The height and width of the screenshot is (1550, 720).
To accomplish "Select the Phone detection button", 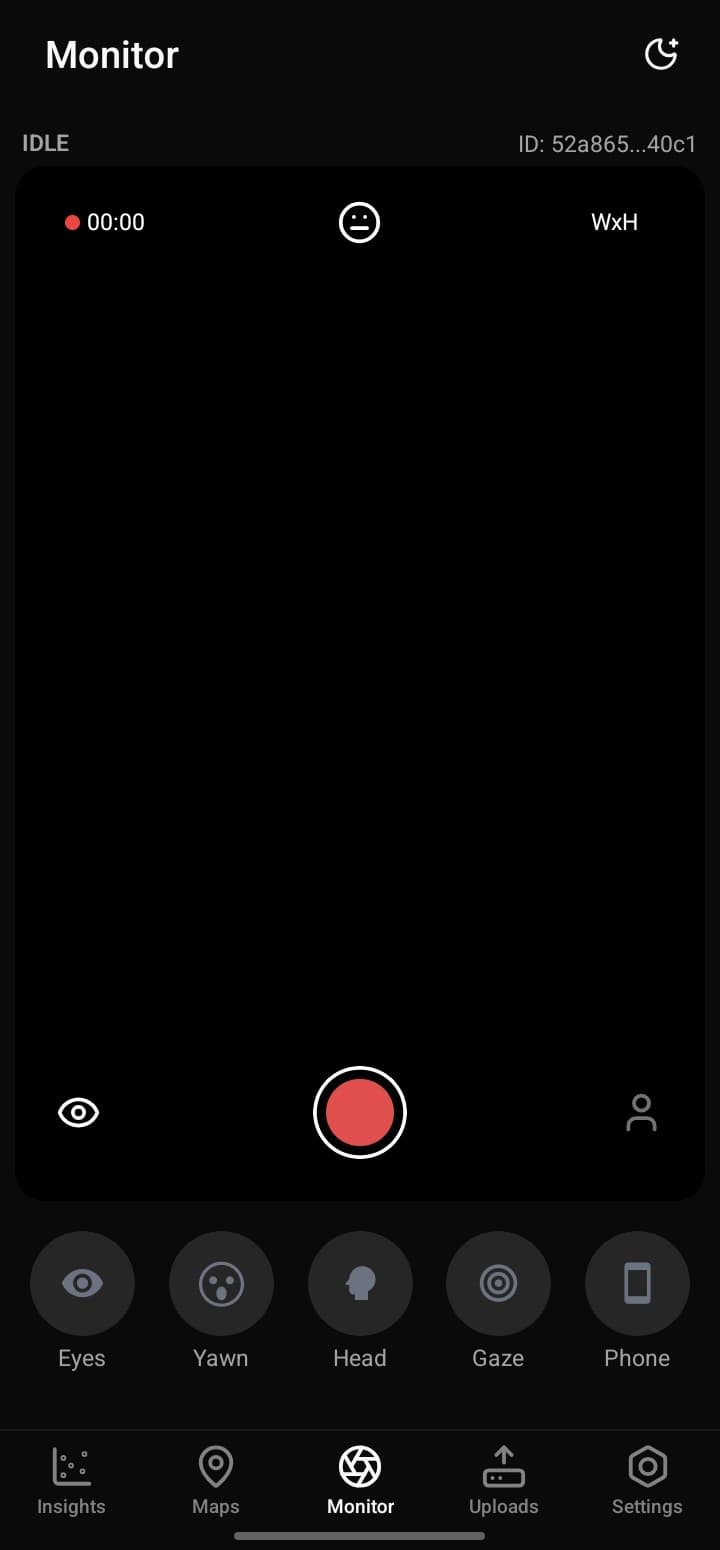I will tap(637, 1283).
